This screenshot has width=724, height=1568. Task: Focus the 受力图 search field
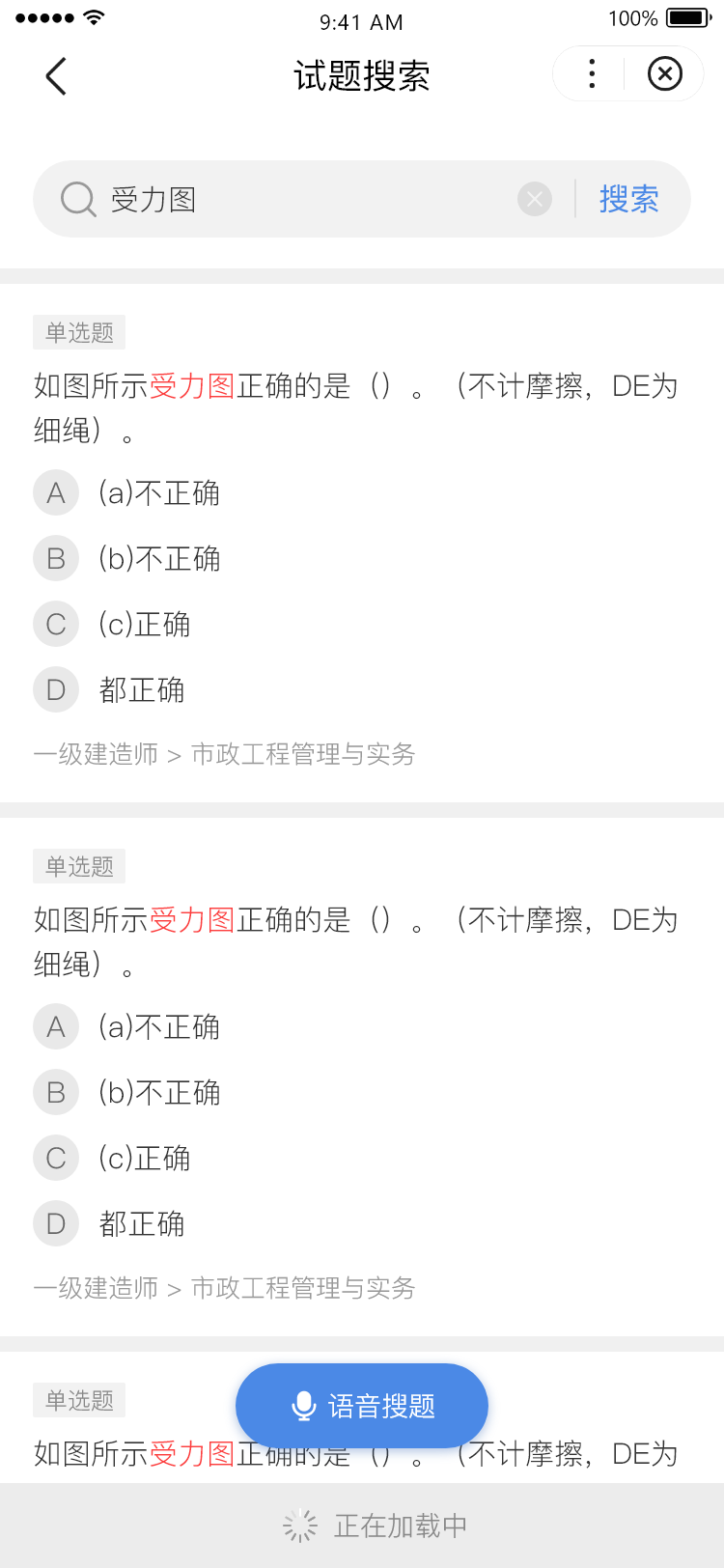click(x=309, y=200)
